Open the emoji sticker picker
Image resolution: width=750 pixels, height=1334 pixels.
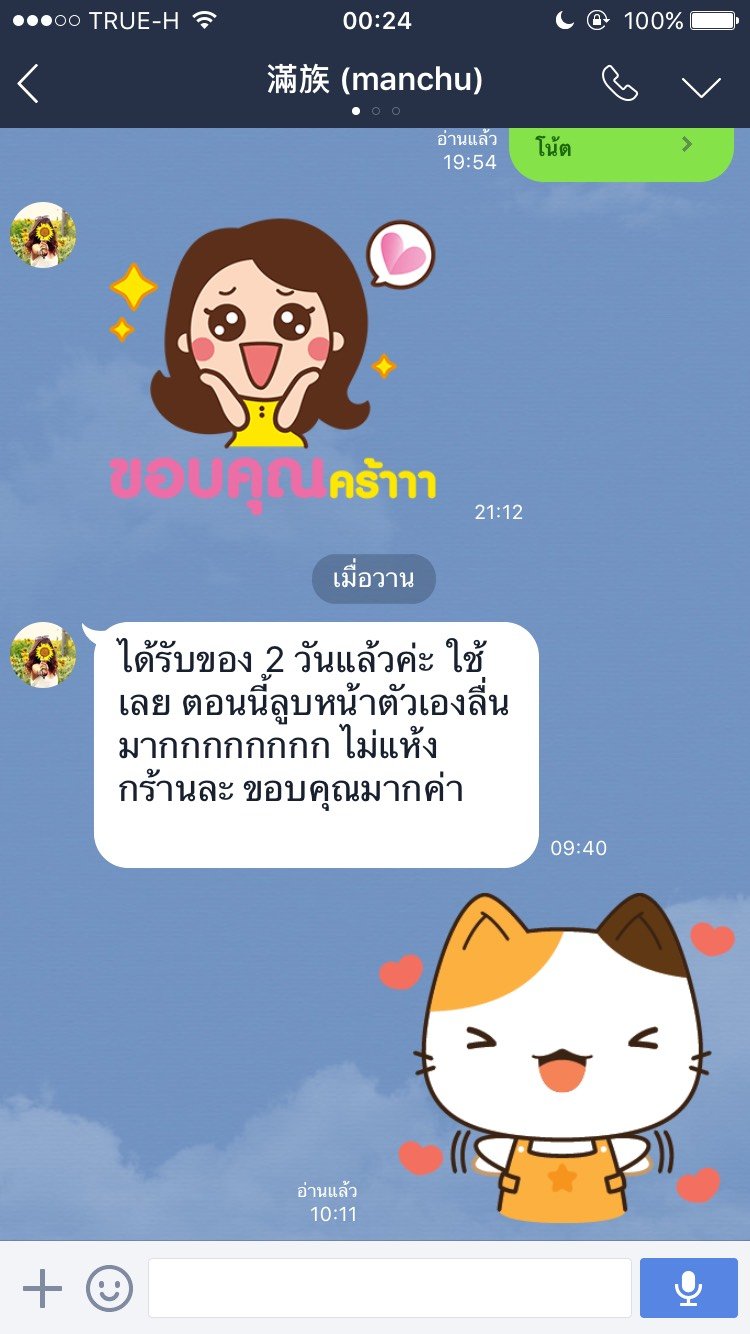(x=109, y=1288)
